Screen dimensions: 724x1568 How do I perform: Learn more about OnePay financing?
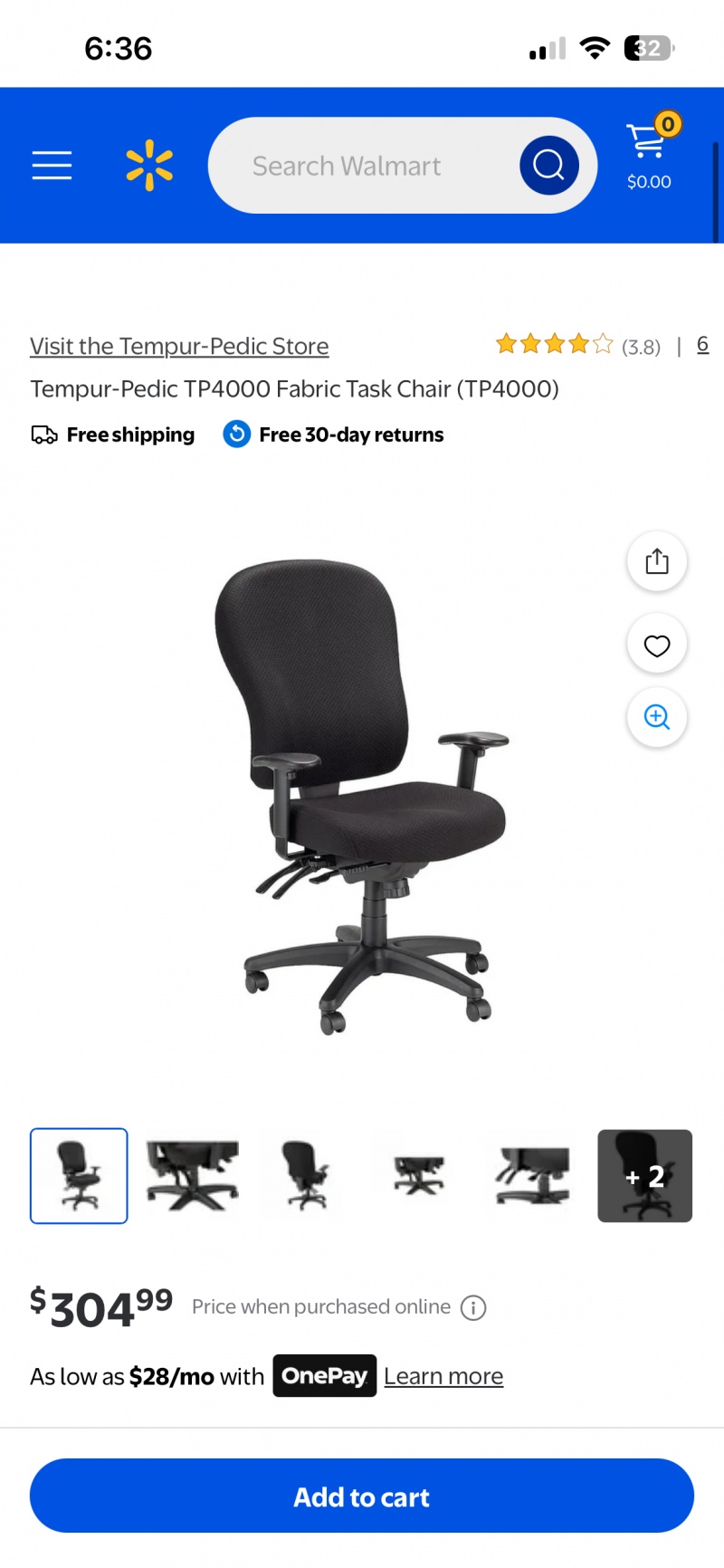click(443, 1376)
